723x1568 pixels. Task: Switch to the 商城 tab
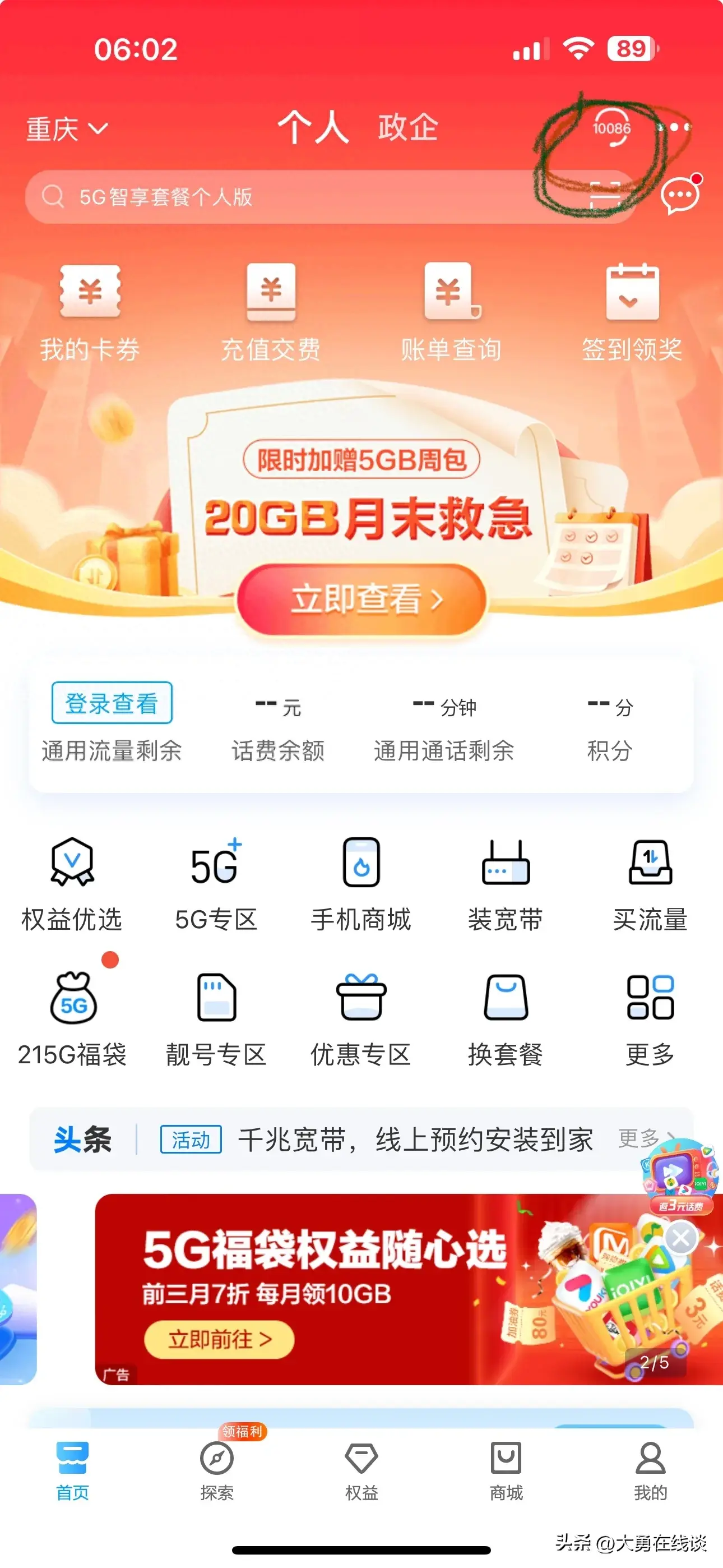coord(506,1470)
